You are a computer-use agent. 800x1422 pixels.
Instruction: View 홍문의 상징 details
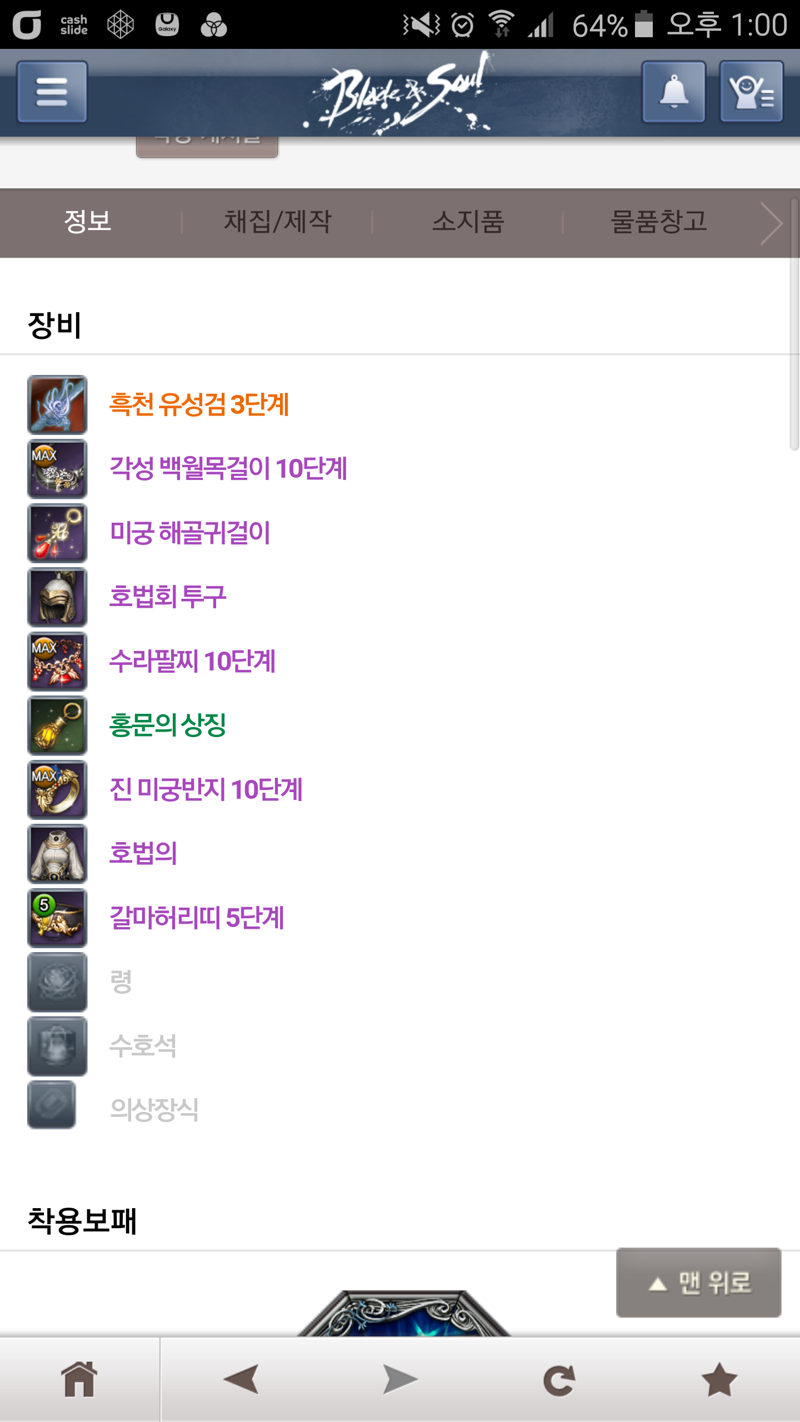click(168, 725)
